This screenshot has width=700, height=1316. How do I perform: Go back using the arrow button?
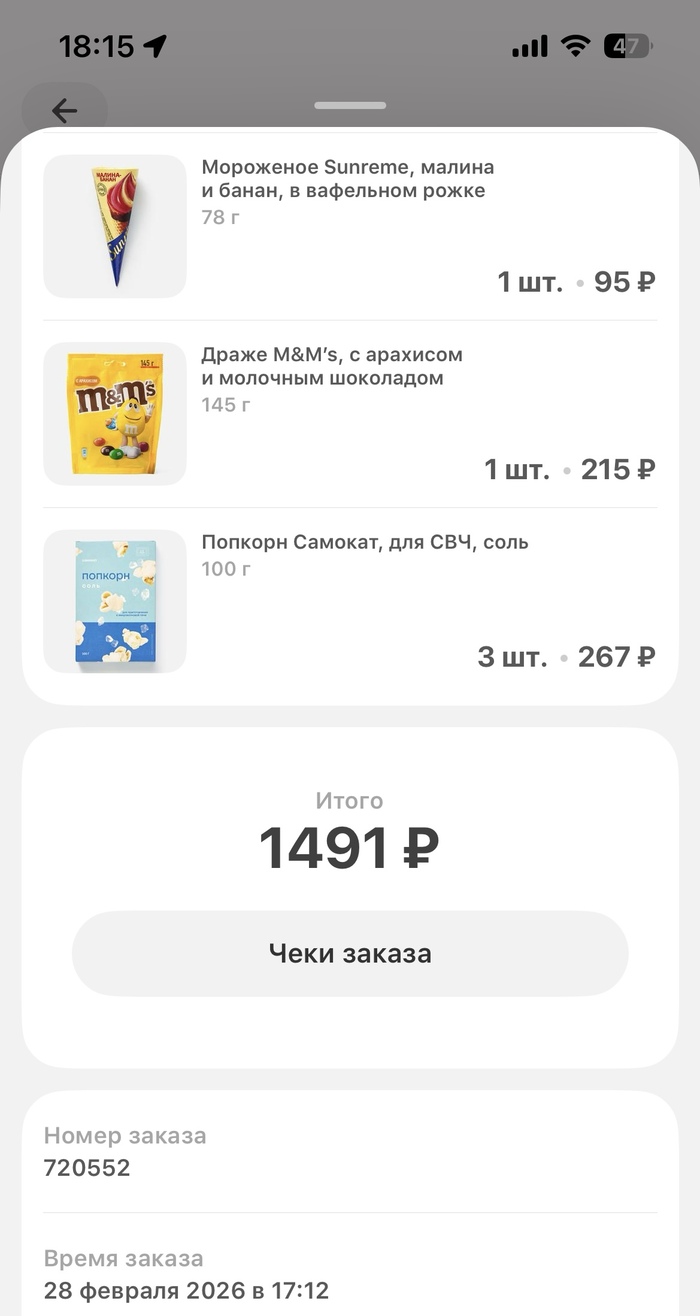pos(65,110)
